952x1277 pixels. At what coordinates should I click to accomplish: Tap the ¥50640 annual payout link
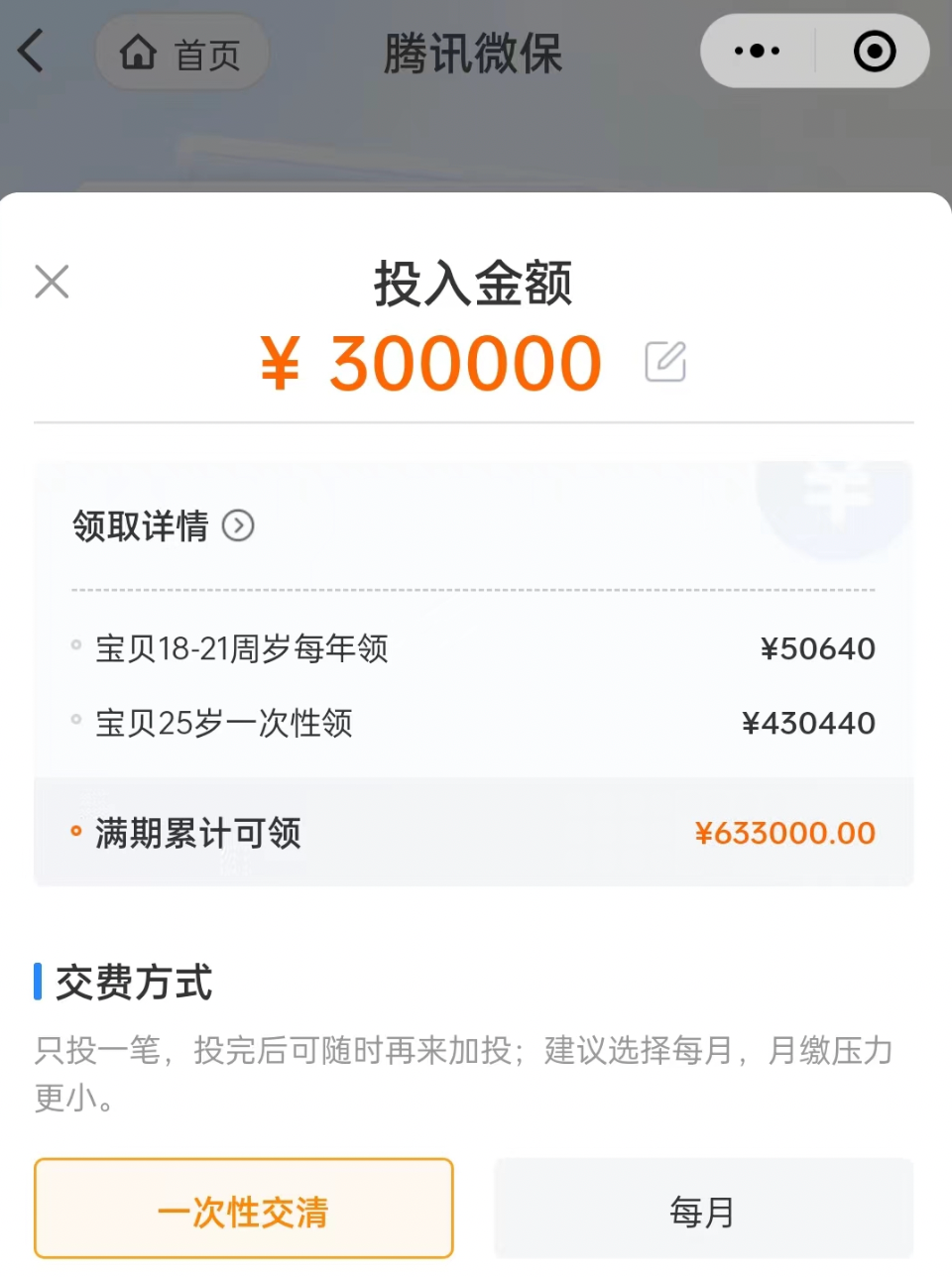(x=816, y=649)
